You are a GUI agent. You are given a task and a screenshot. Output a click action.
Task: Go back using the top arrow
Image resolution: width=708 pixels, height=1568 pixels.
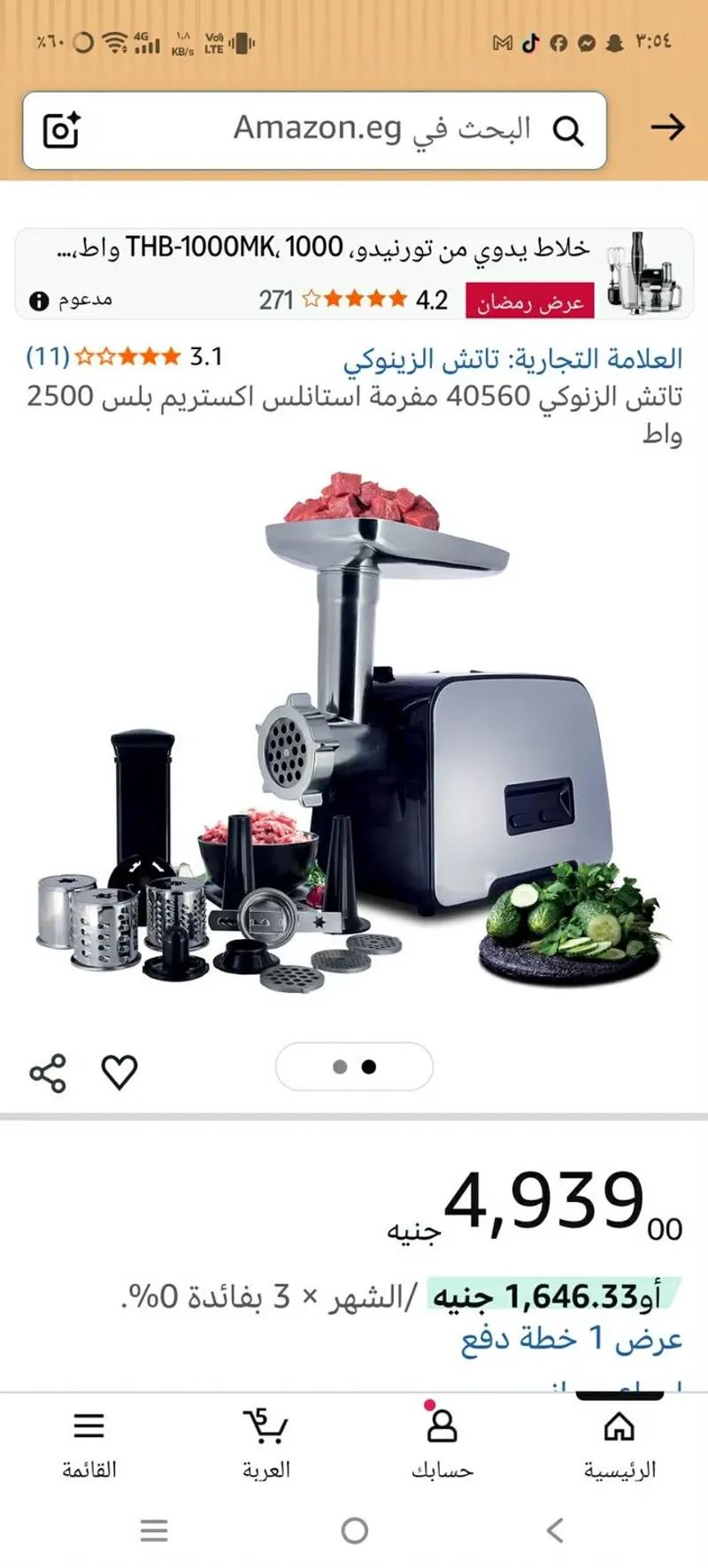pos(667,127)
